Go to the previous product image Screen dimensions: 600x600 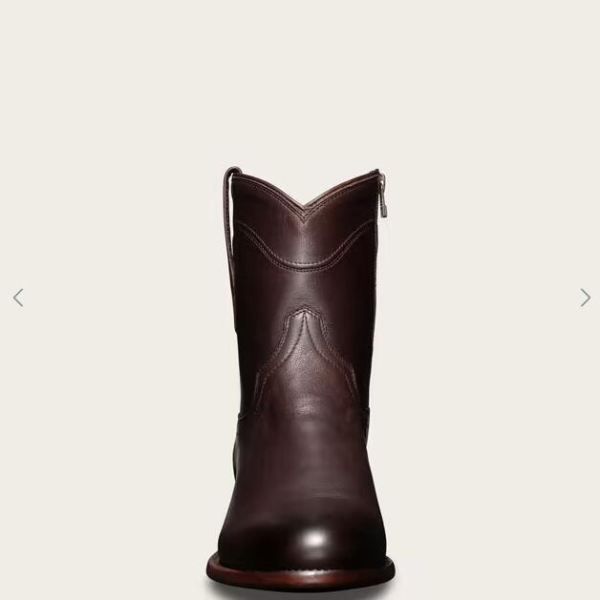click(x=17, y=297)
